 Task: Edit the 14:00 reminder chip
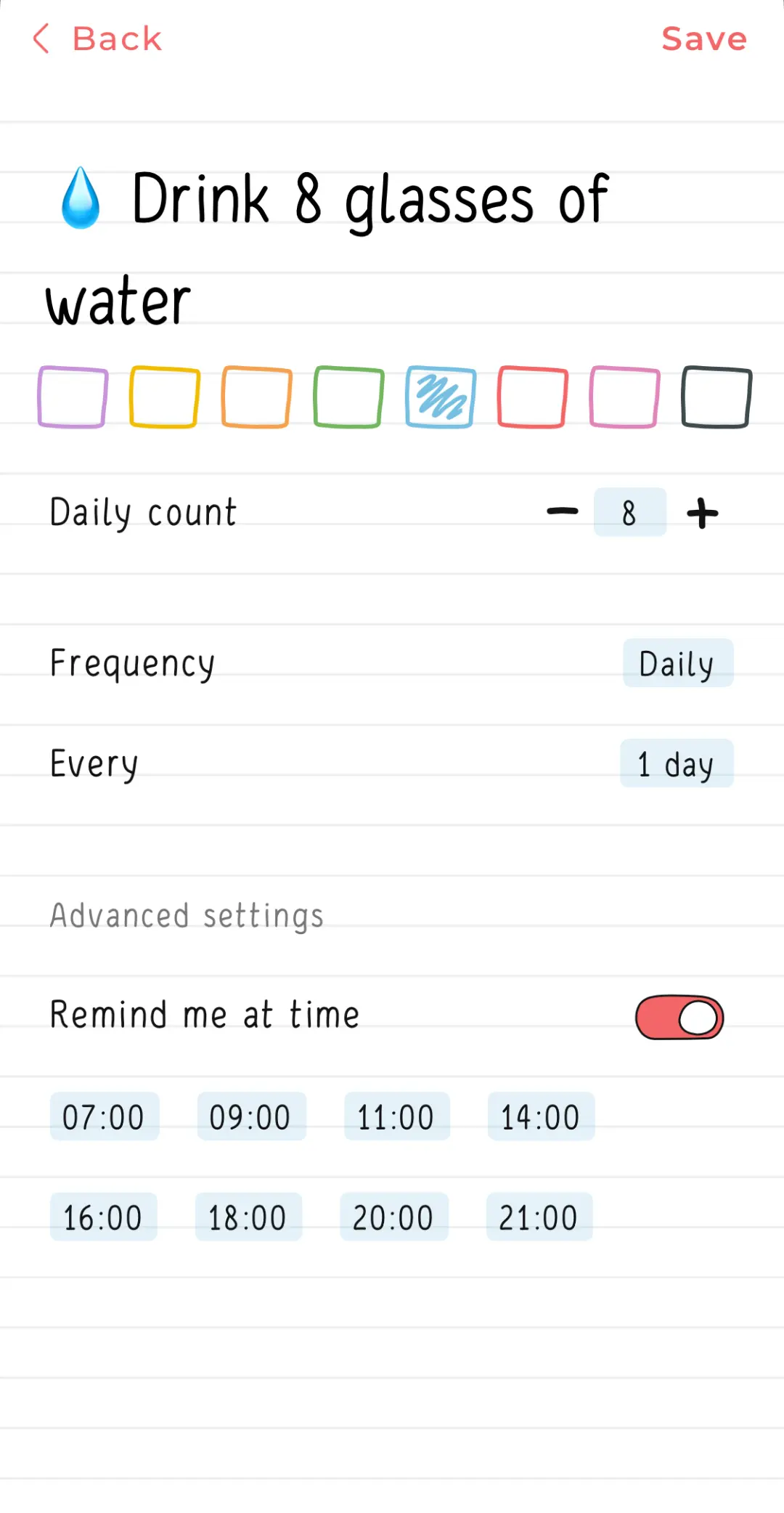point(541,1117)
